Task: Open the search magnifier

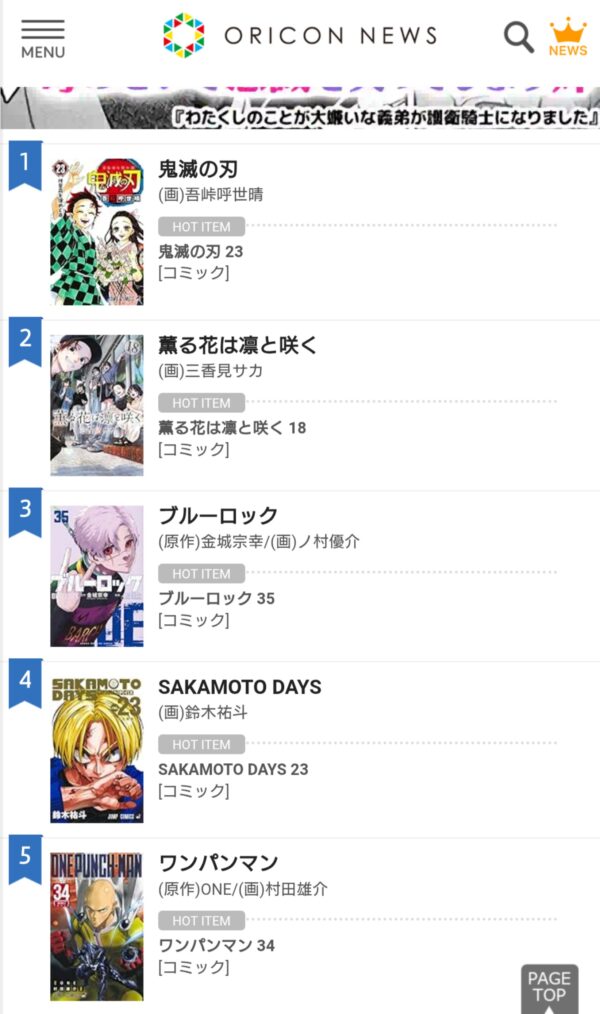Action: (x=519, y=37)
